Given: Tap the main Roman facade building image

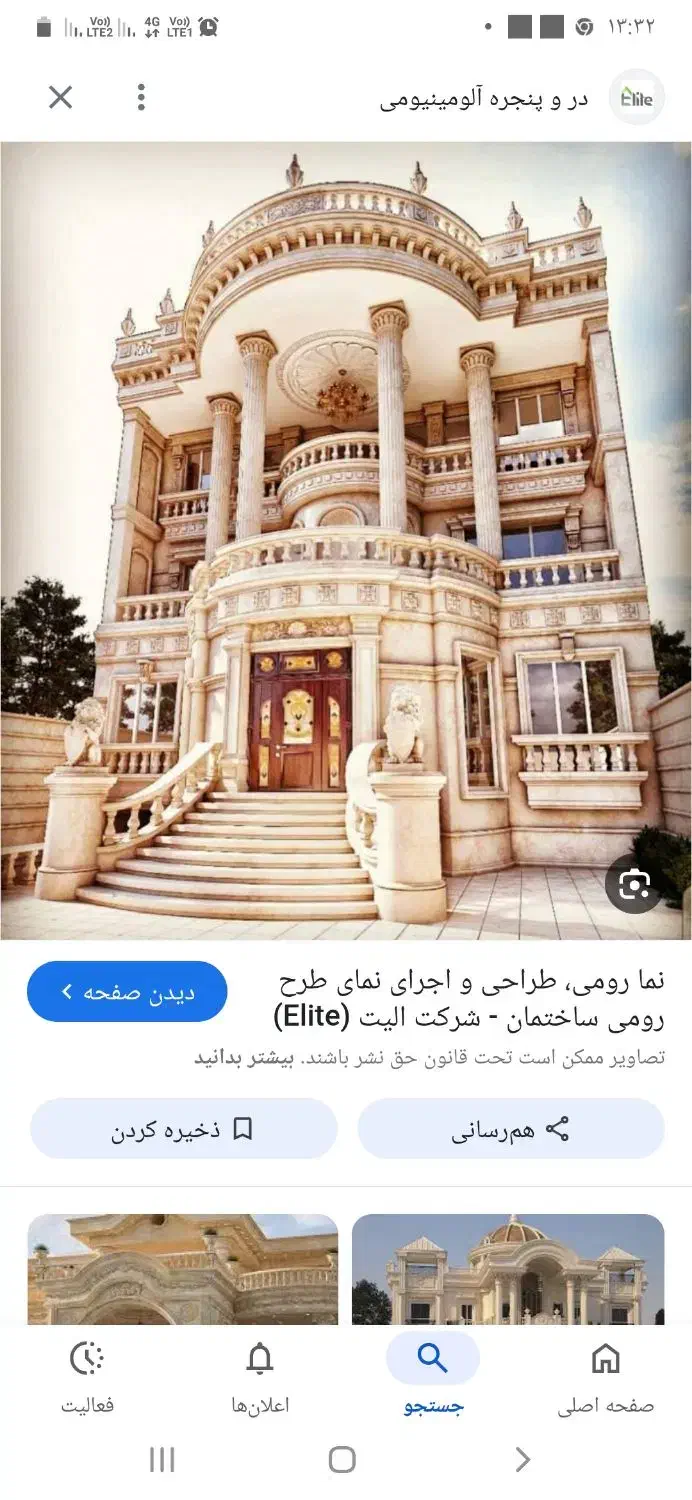Looking at the screenshot, I should 346,540.
